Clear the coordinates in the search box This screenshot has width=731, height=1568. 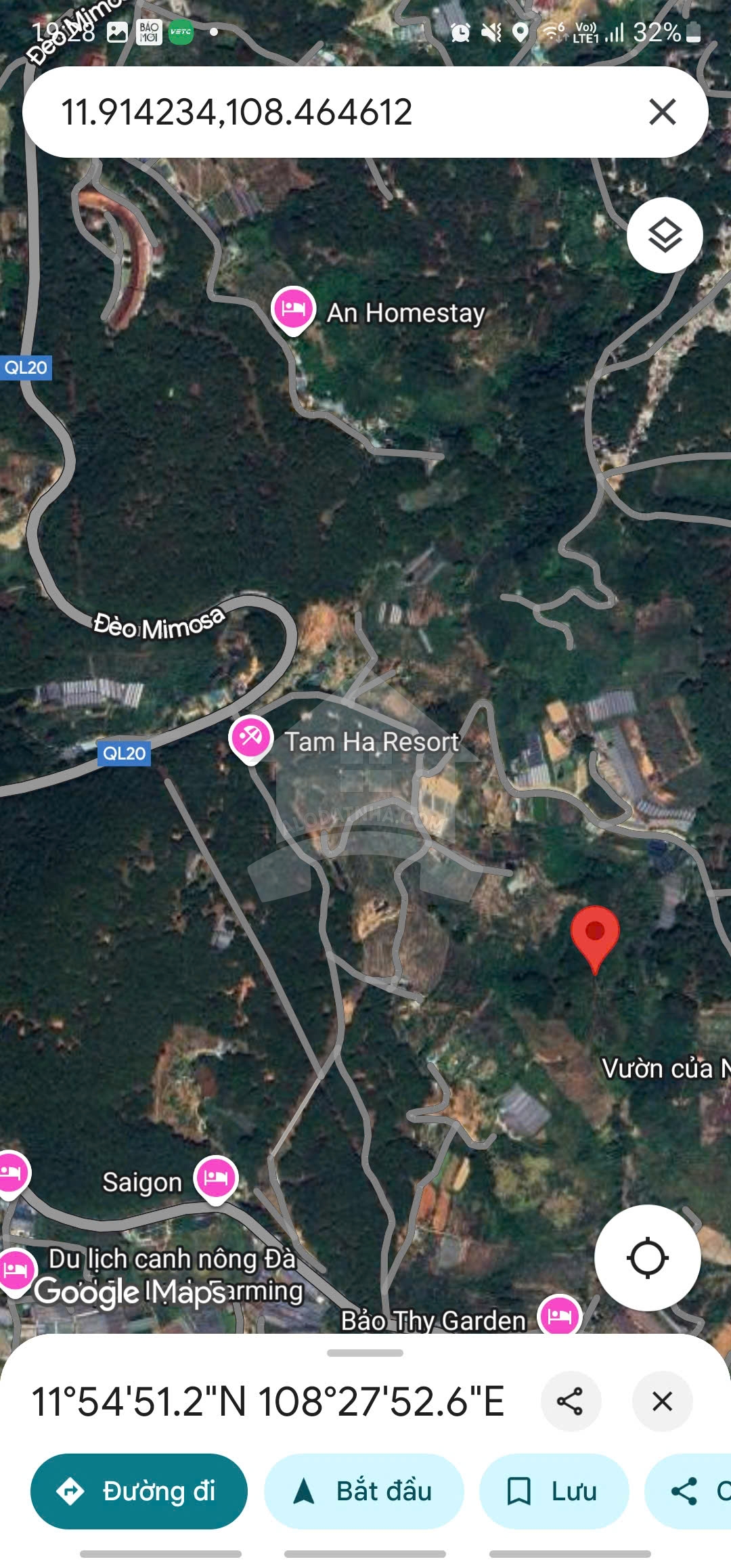point(662,112)
